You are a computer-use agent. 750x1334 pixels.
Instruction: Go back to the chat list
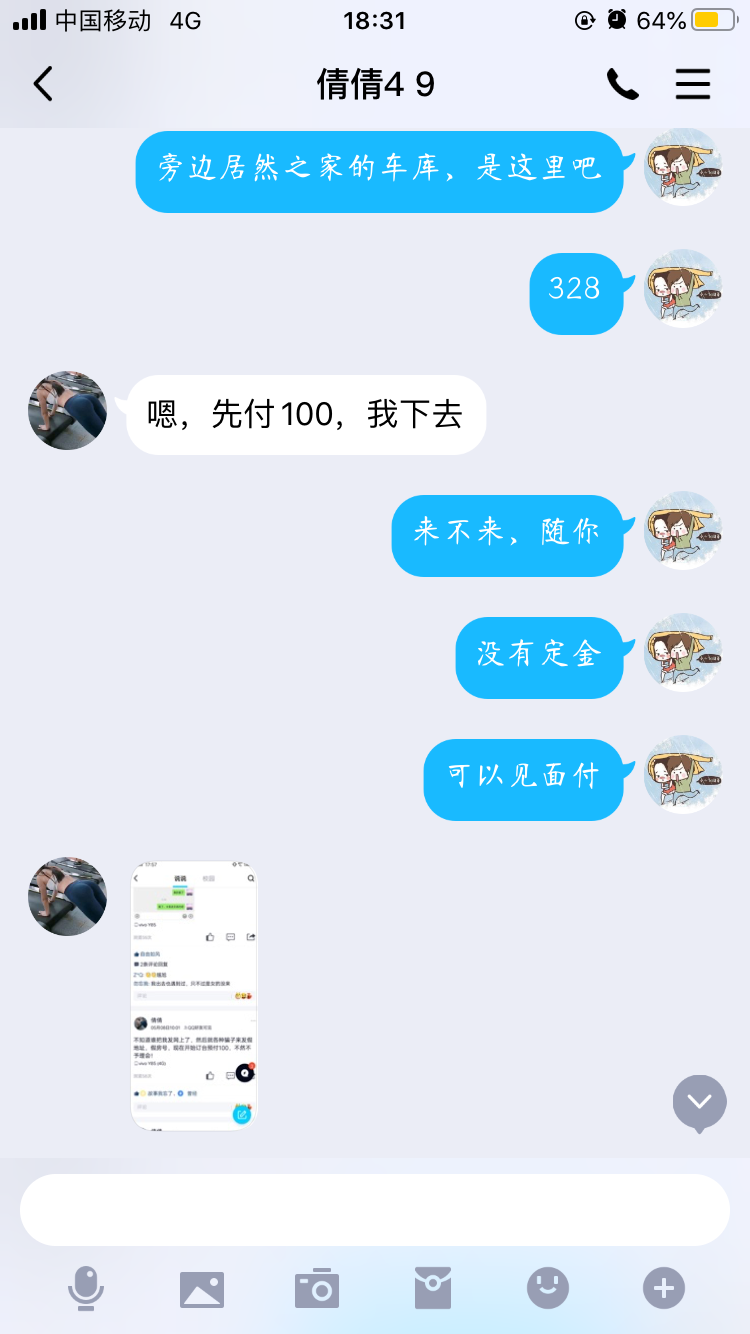43,84
